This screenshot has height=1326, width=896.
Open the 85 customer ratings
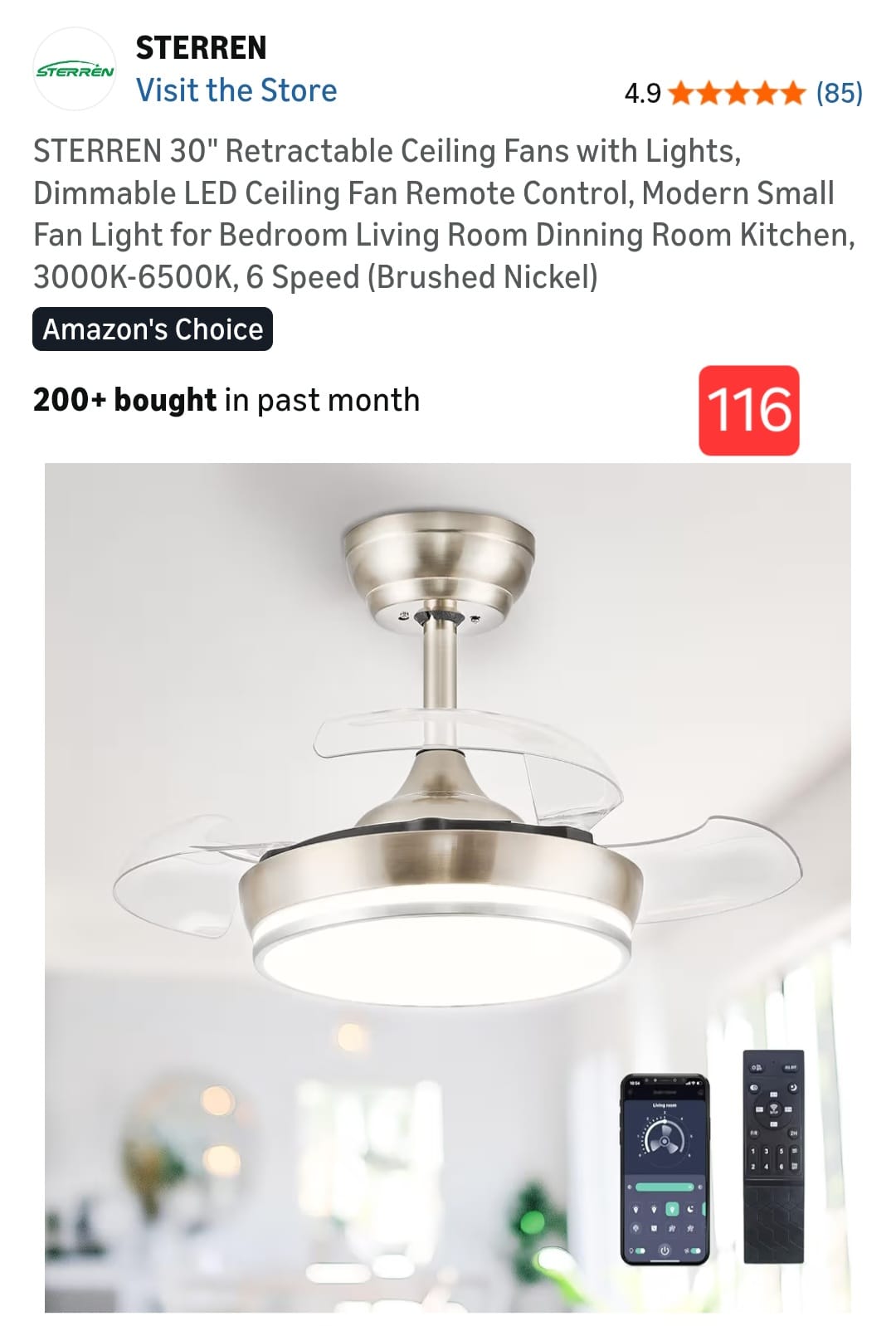[839, 93]
